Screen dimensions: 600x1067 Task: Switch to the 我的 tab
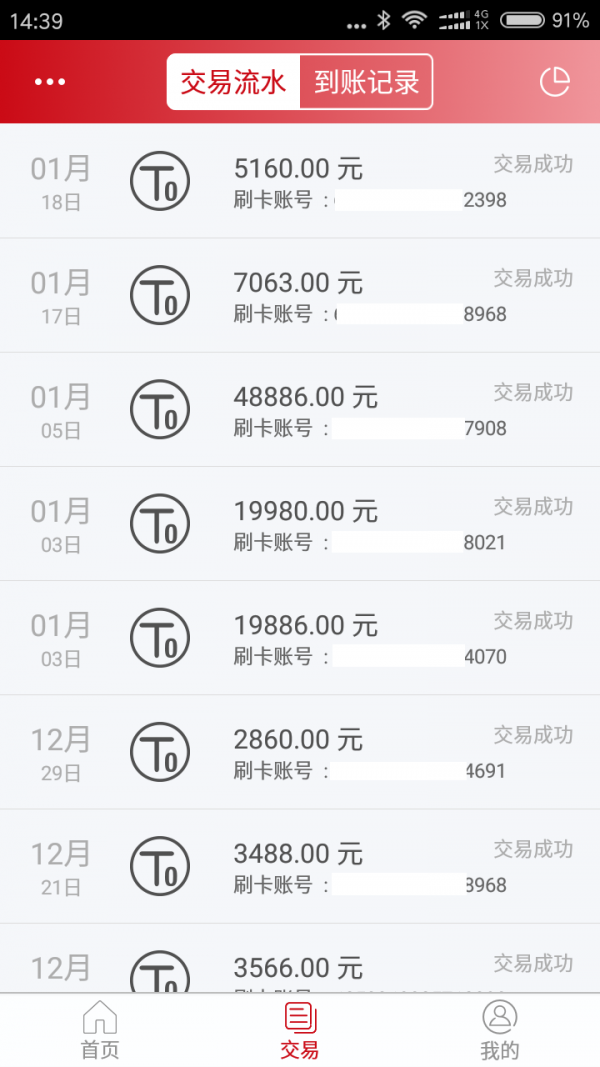coord(500,1030)
